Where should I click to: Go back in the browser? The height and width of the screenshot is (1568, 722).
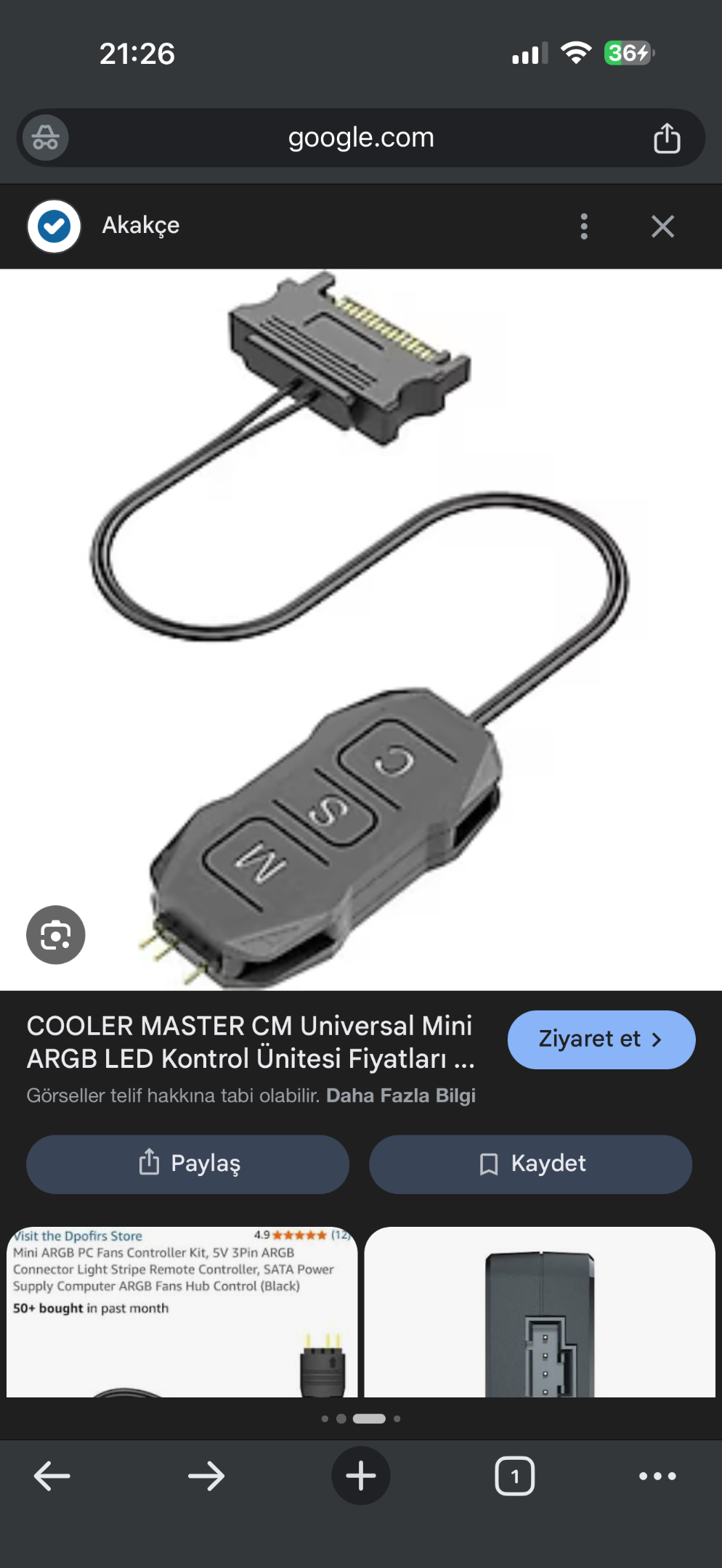click(x=52, y=1476)
